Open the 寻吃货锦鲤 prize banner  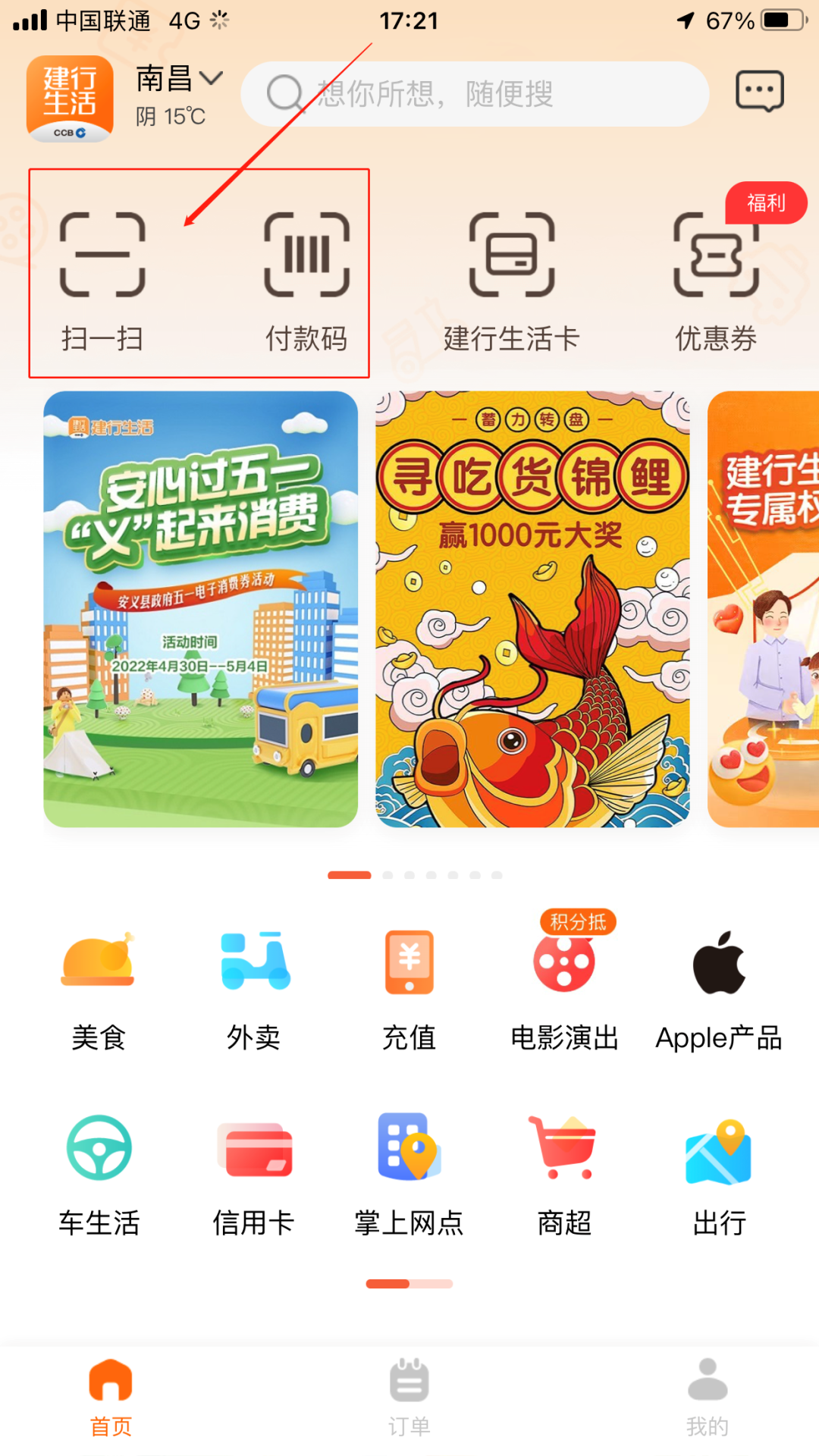point(532,609)
